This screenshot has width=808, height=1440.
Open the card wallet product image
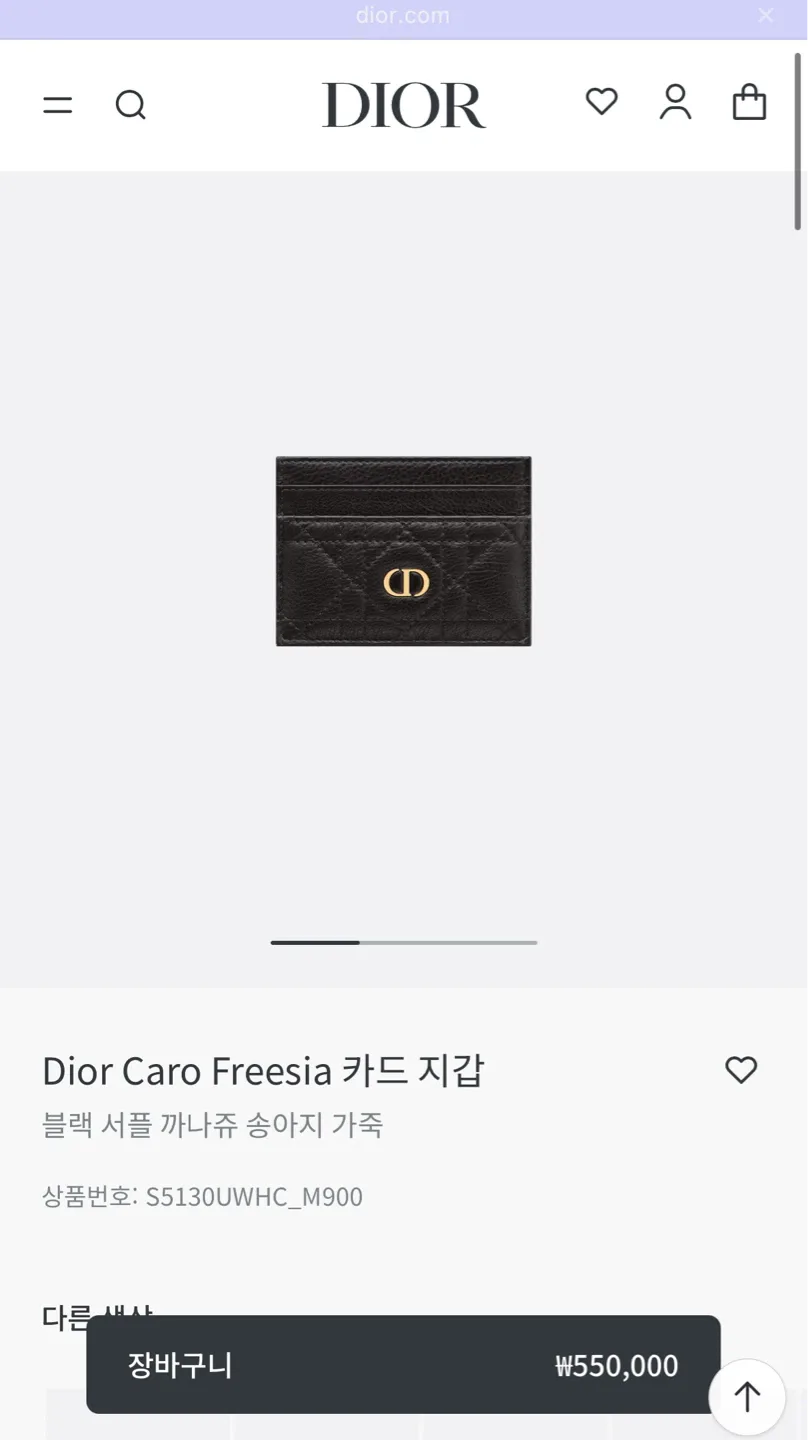pyautogui.click(x=403, y=551)
